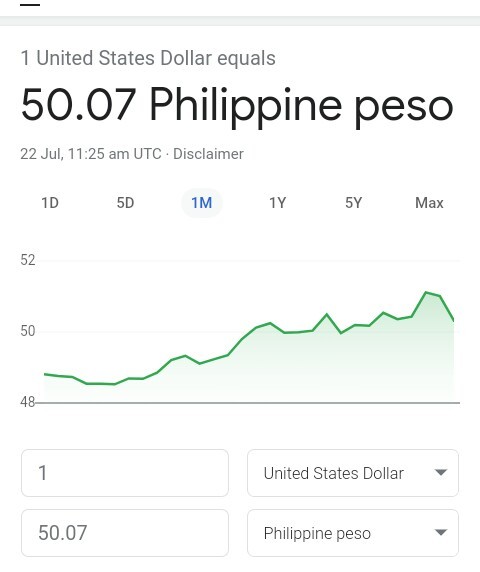The width and height of the screenshot is (480, 572).
Task: Open the Disclaimer link
Action: pos(208,154)
